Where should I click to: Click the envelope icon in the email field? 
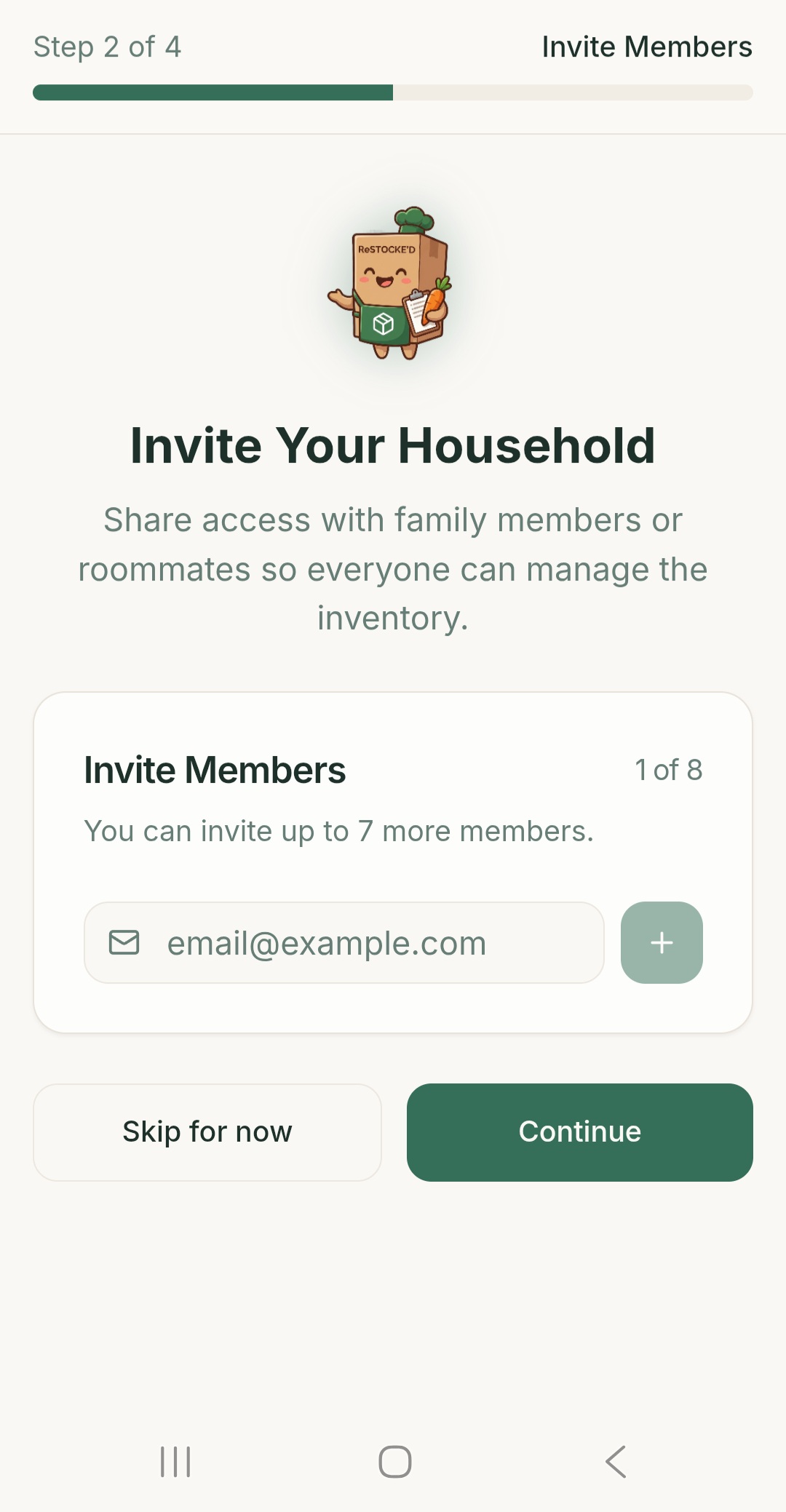click(124, 942)
